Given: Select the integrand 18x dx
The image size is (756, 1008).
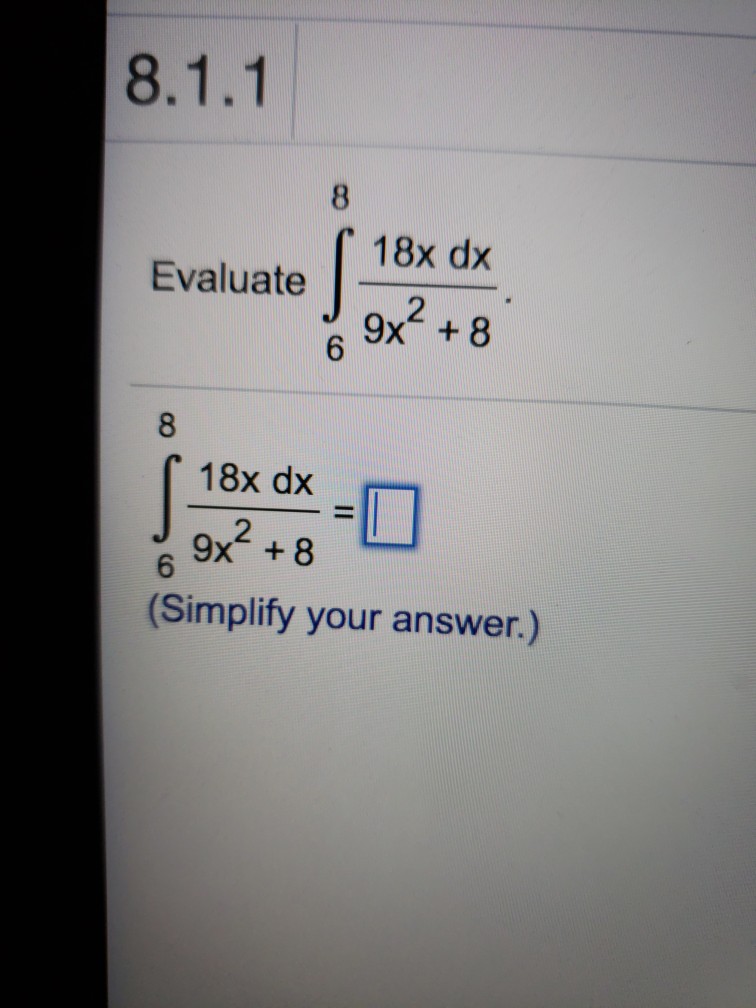Looking at the screenshot, I should (x=432, y=253).
